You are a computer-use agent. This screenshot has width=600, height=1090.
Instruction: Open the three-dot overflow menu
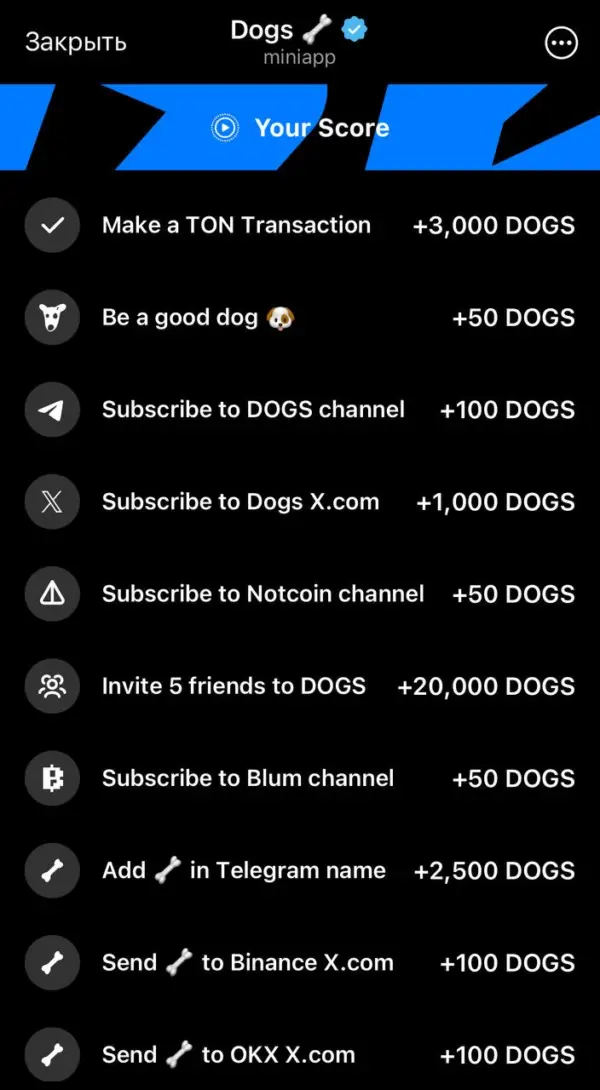coord(561,43)
